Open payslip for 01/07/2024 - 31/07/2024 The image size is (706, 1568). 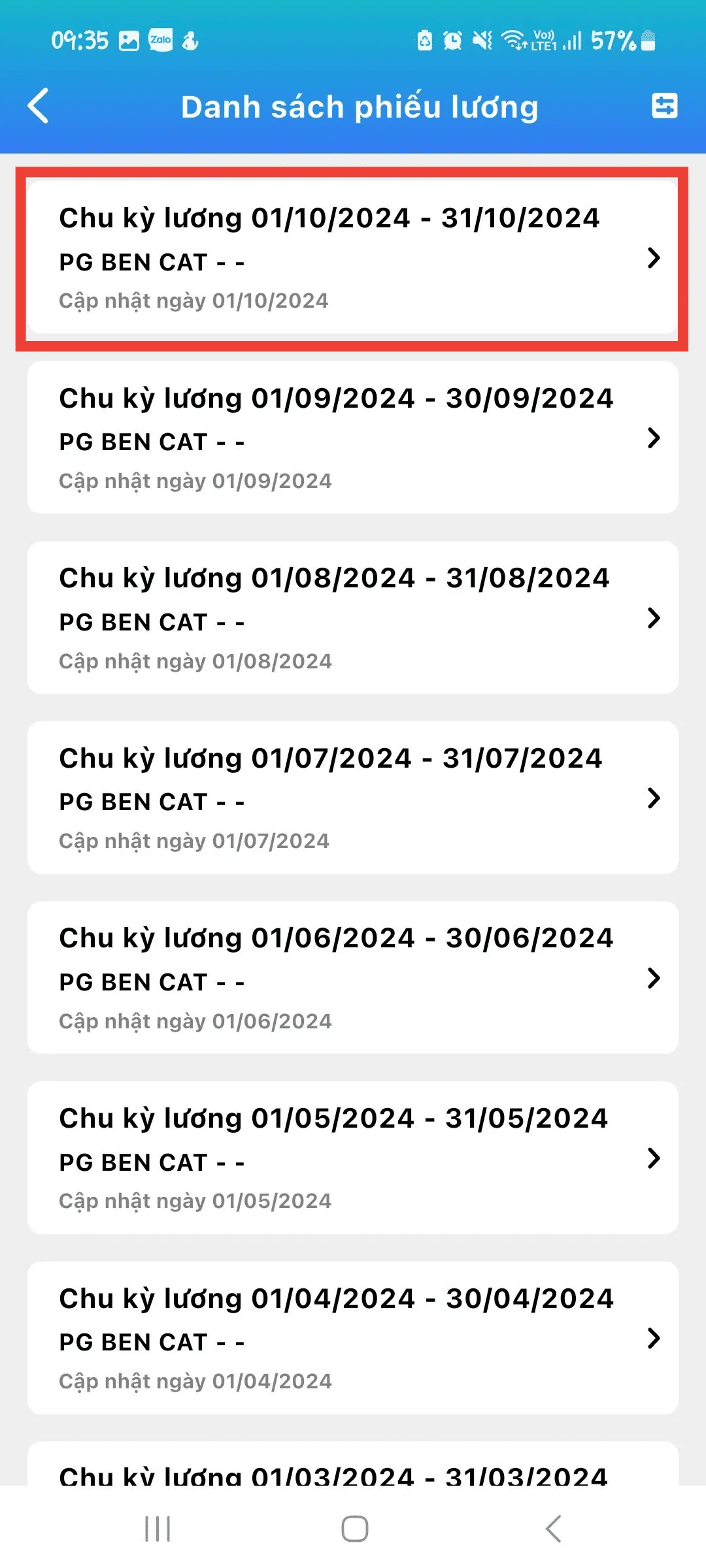point(352,798)
